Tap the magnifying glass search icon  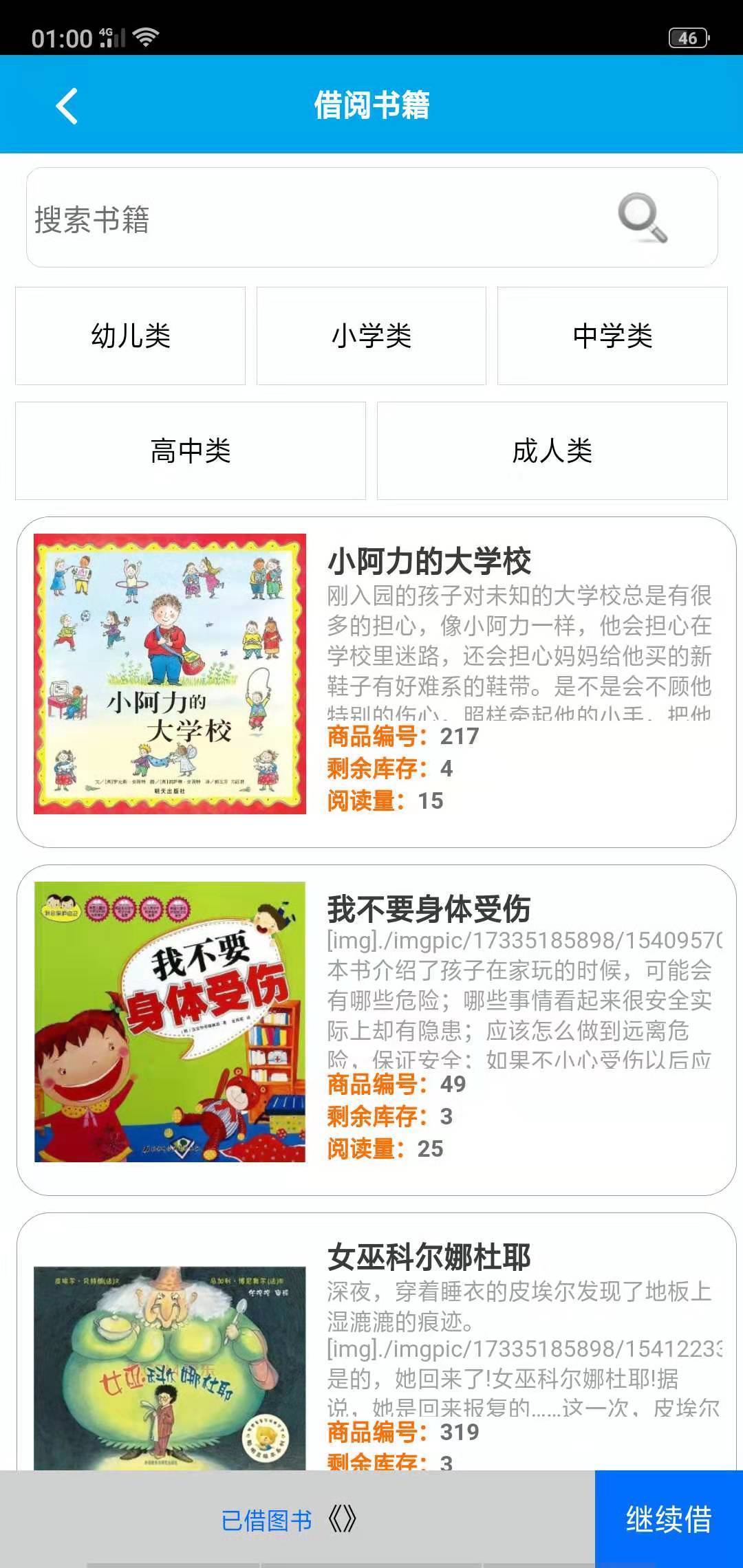[642, 218]
